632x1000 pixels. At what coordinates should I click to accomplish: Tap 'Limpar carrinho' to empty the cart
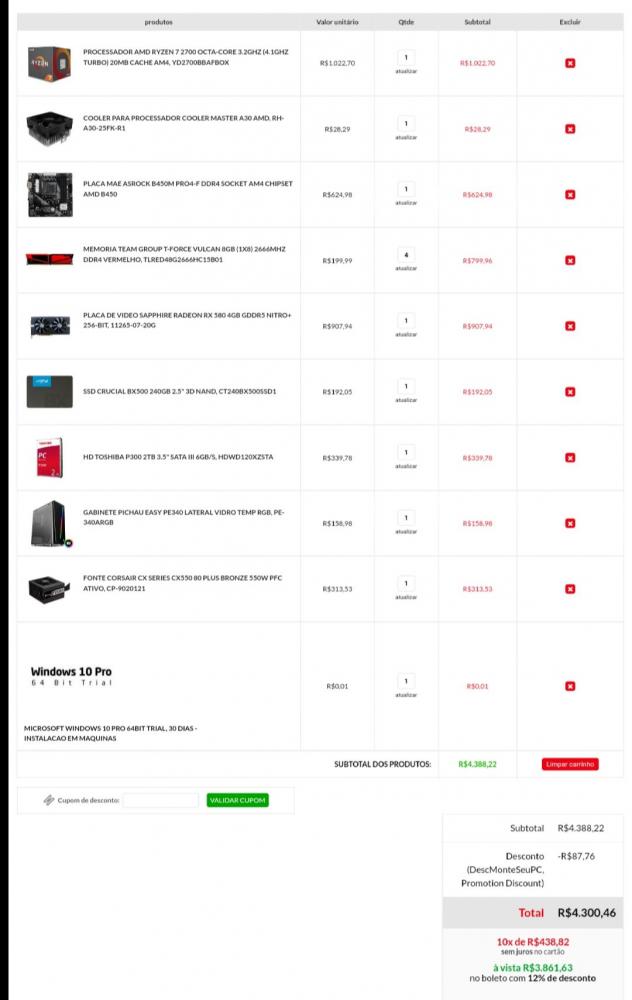point(570,764)
